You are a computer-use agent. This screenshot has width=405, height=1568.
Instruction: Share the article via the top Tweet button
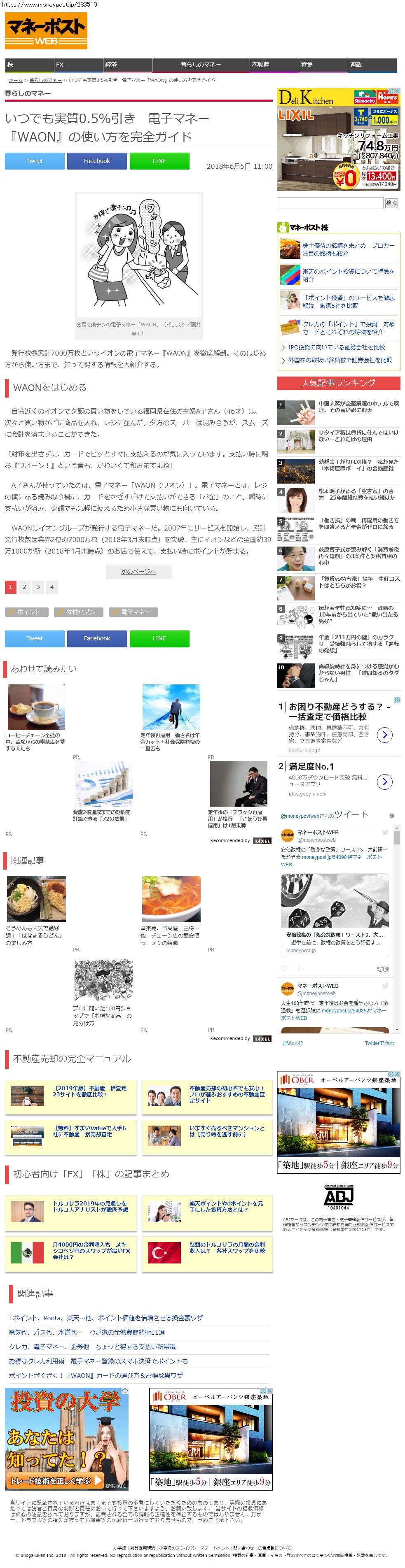[35, 161]
